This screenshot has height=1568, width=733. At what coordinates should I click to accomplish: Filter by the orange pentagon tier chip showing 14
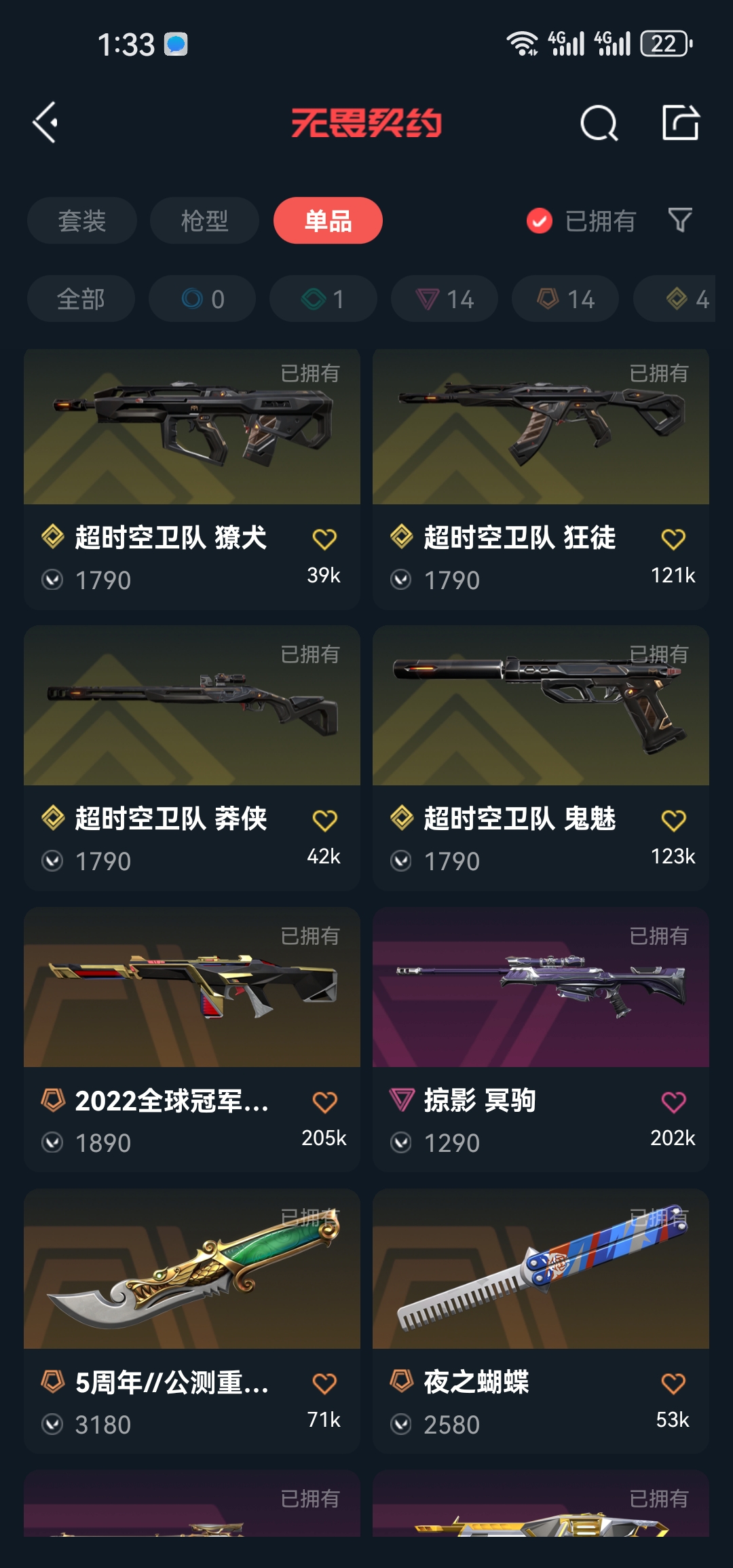coord(565,299)
